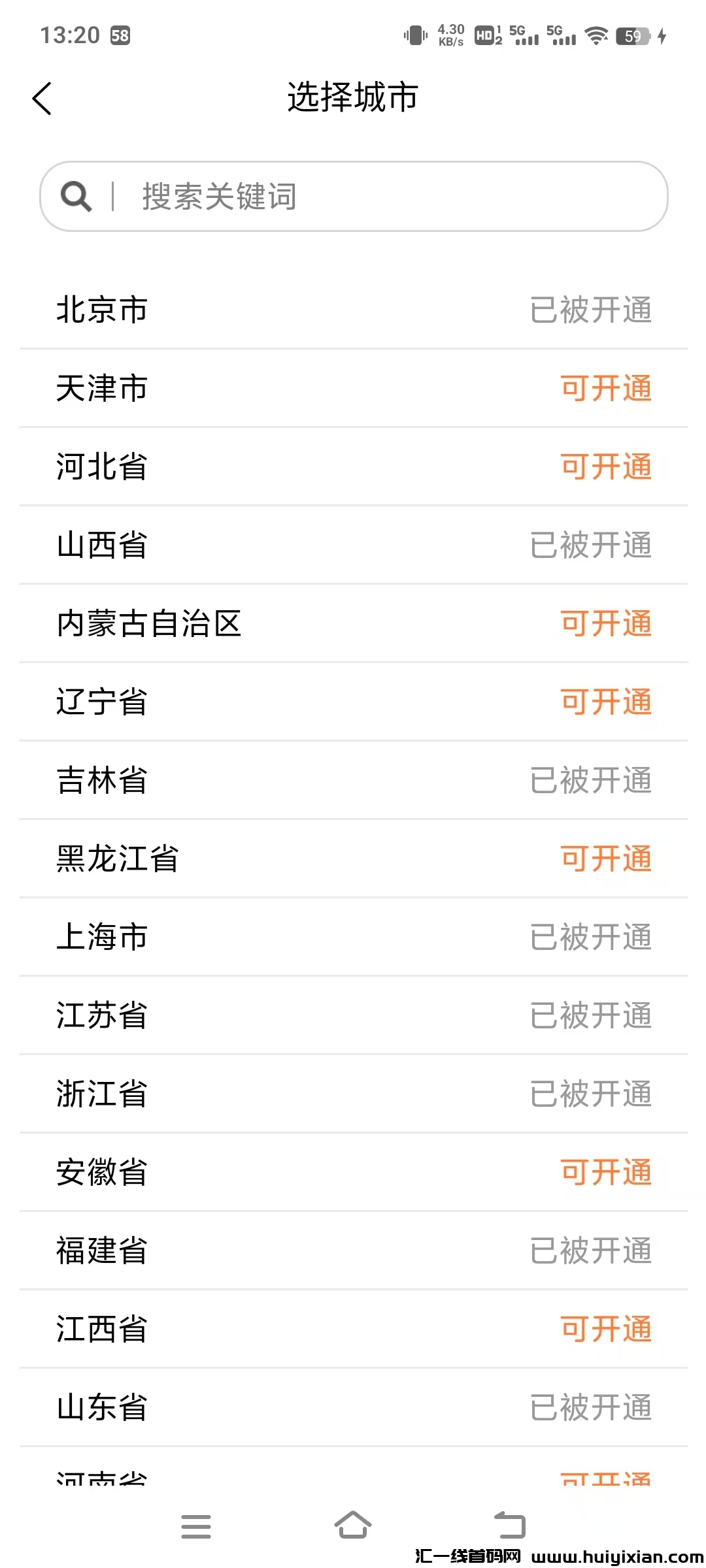
Task: Select 山西省 row
Action: pos(353,545)
